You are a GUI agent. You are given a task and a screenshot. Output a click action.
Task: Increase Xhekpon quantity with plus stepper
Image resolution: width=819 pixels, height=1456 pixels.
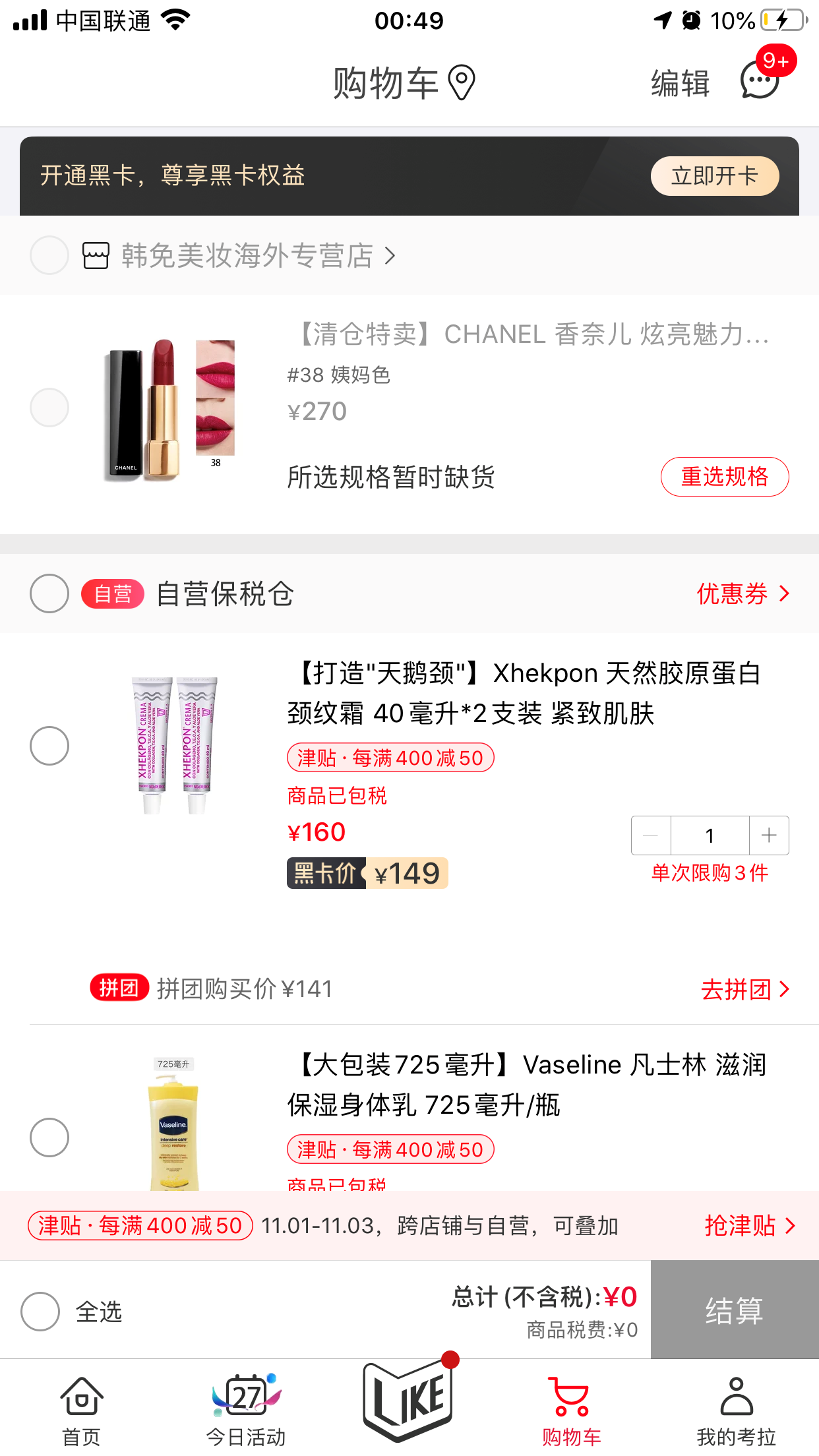(769, 835)
